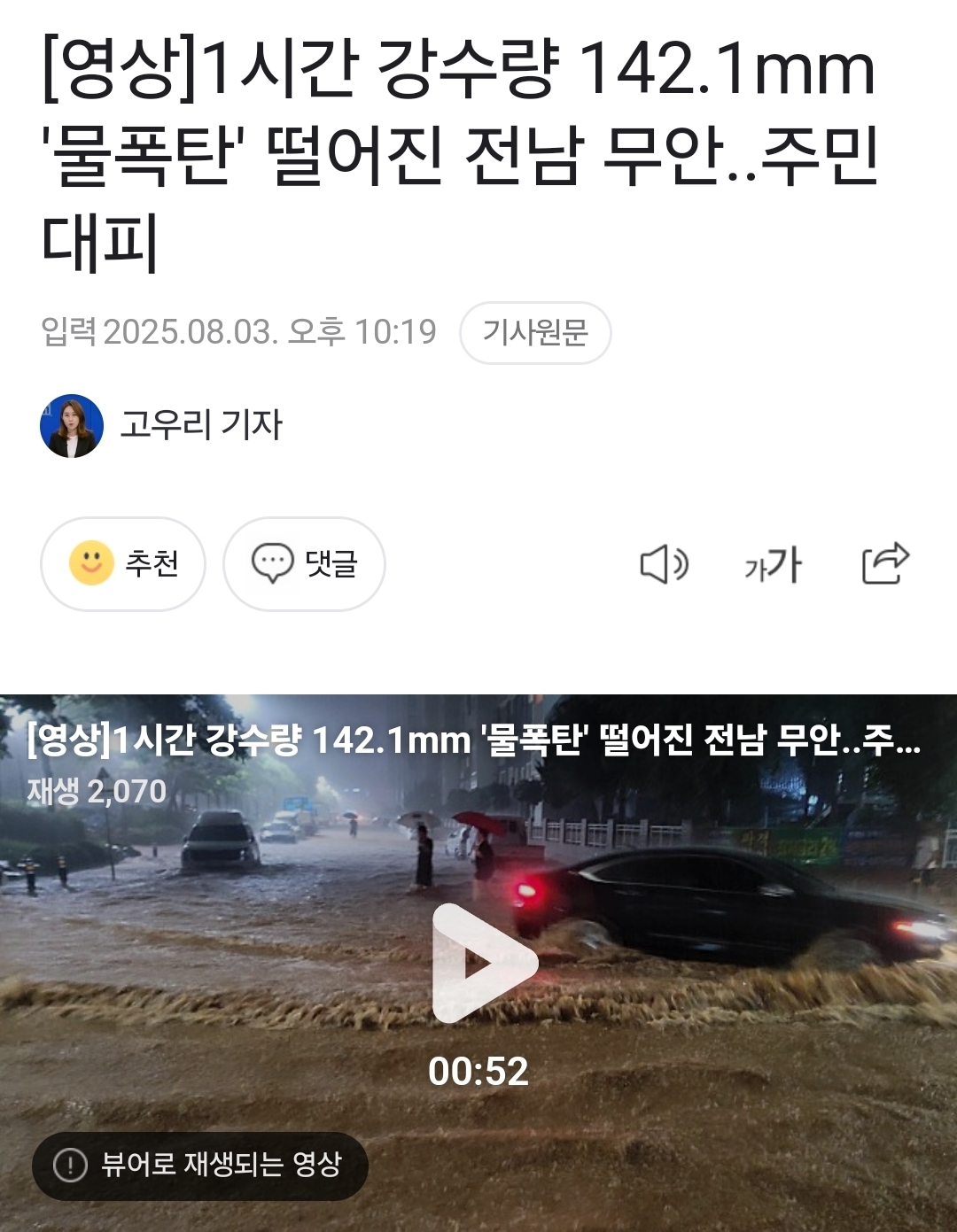Screen dimensions: 957x1232
Task: Open reporter 고우리 기자's profile
Action: click(200, 425)
